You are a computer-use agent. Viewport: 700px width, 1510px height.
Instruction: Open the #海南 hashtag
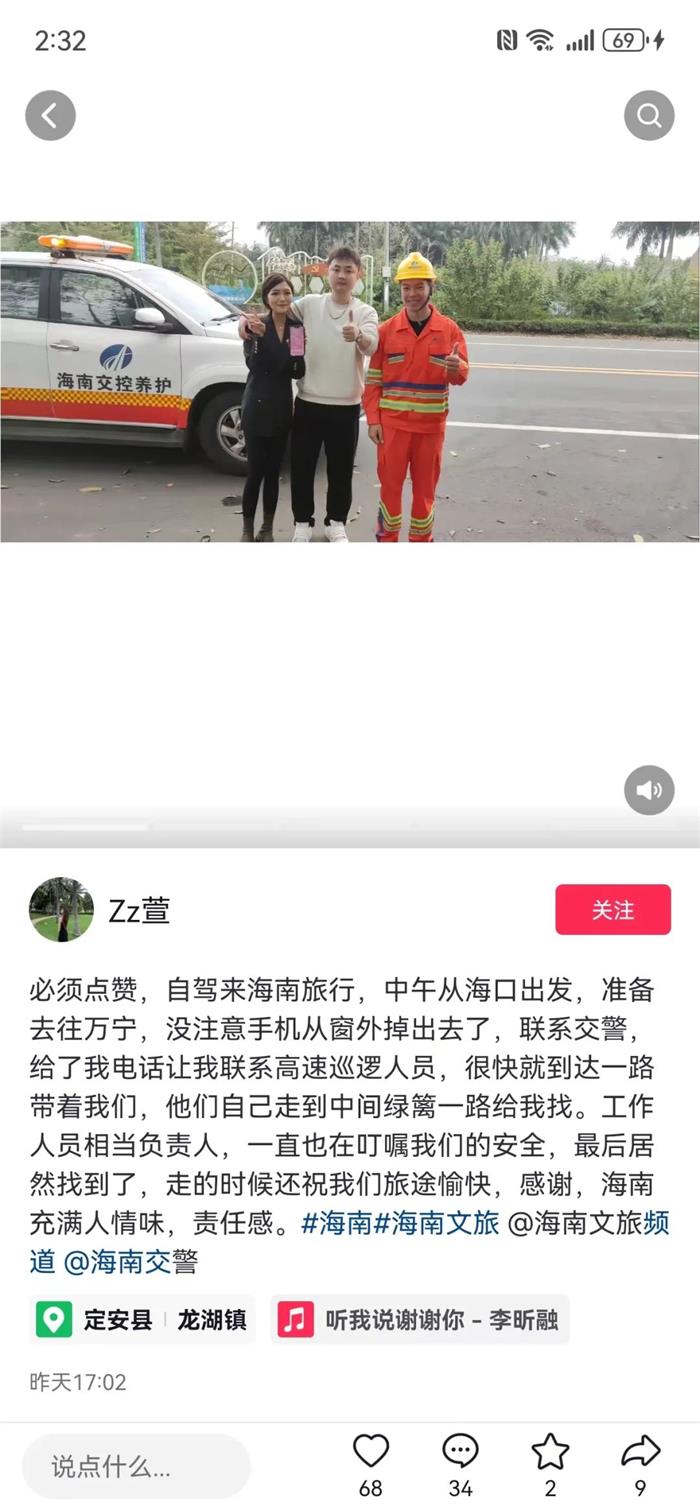tap(335, 1223)
